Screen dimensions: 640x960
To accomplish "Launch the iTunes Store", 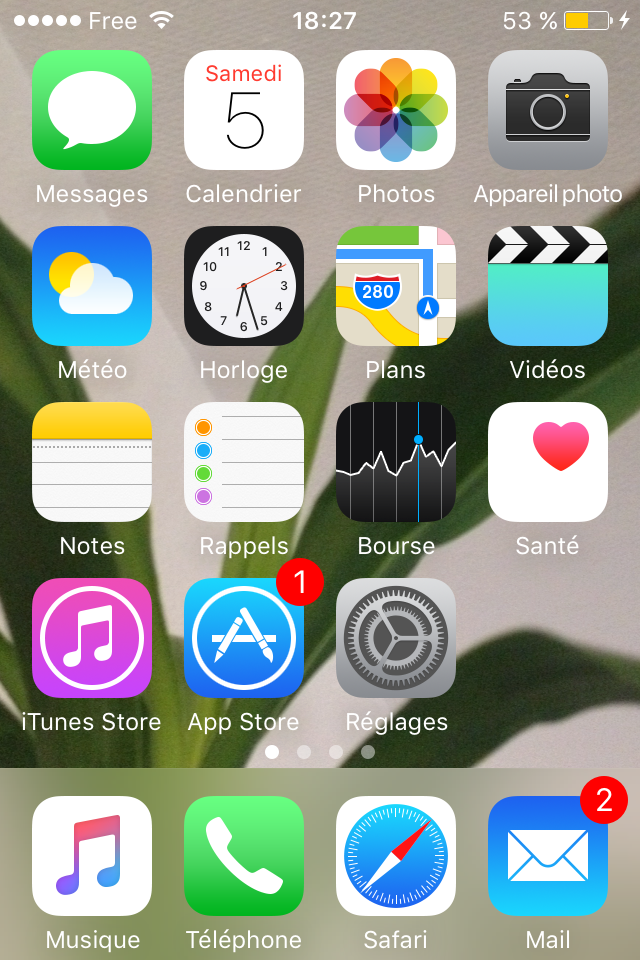I will coord(92,638).
